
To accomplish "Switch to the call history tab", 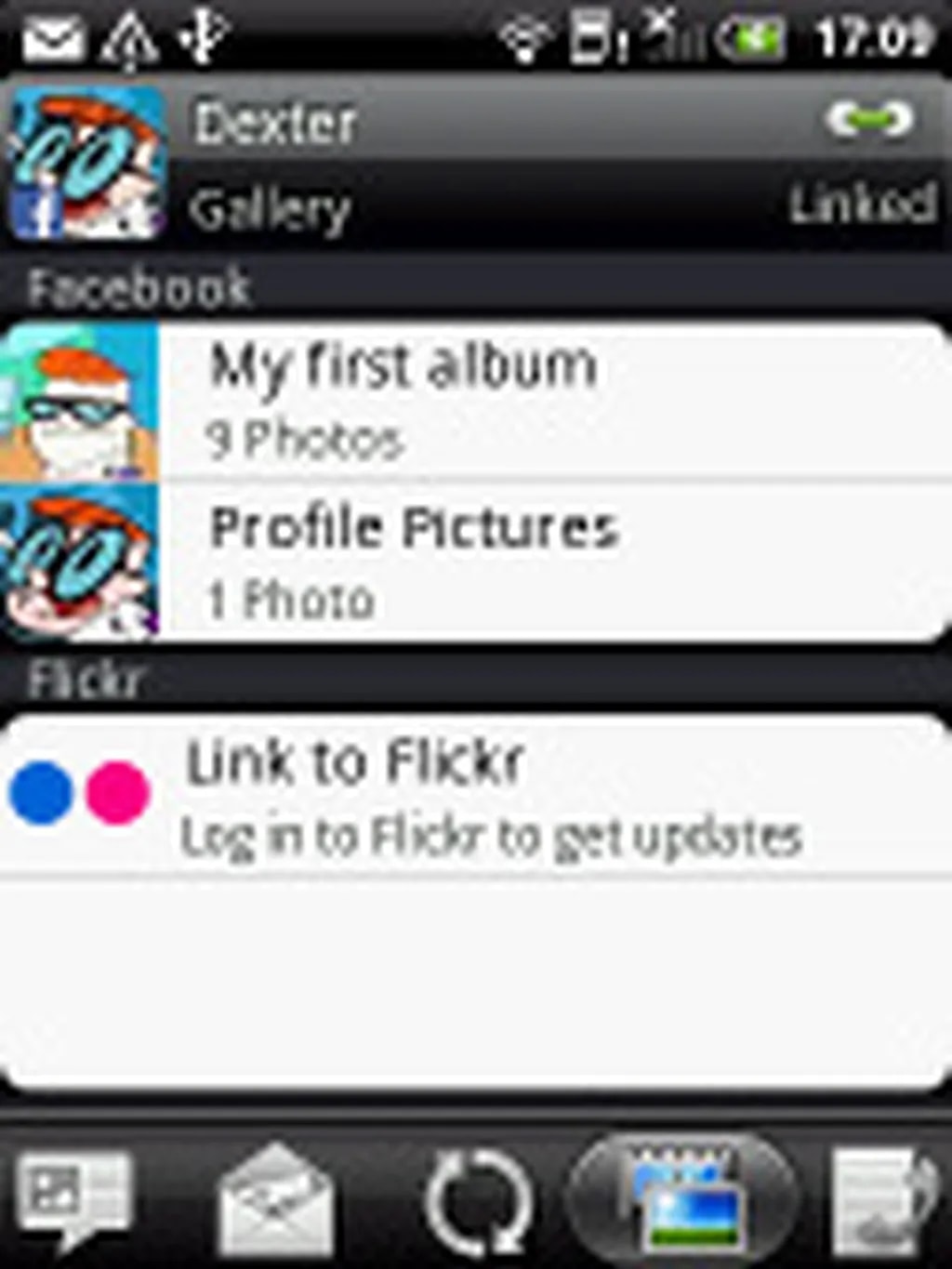I will [x=883, y=1201].
